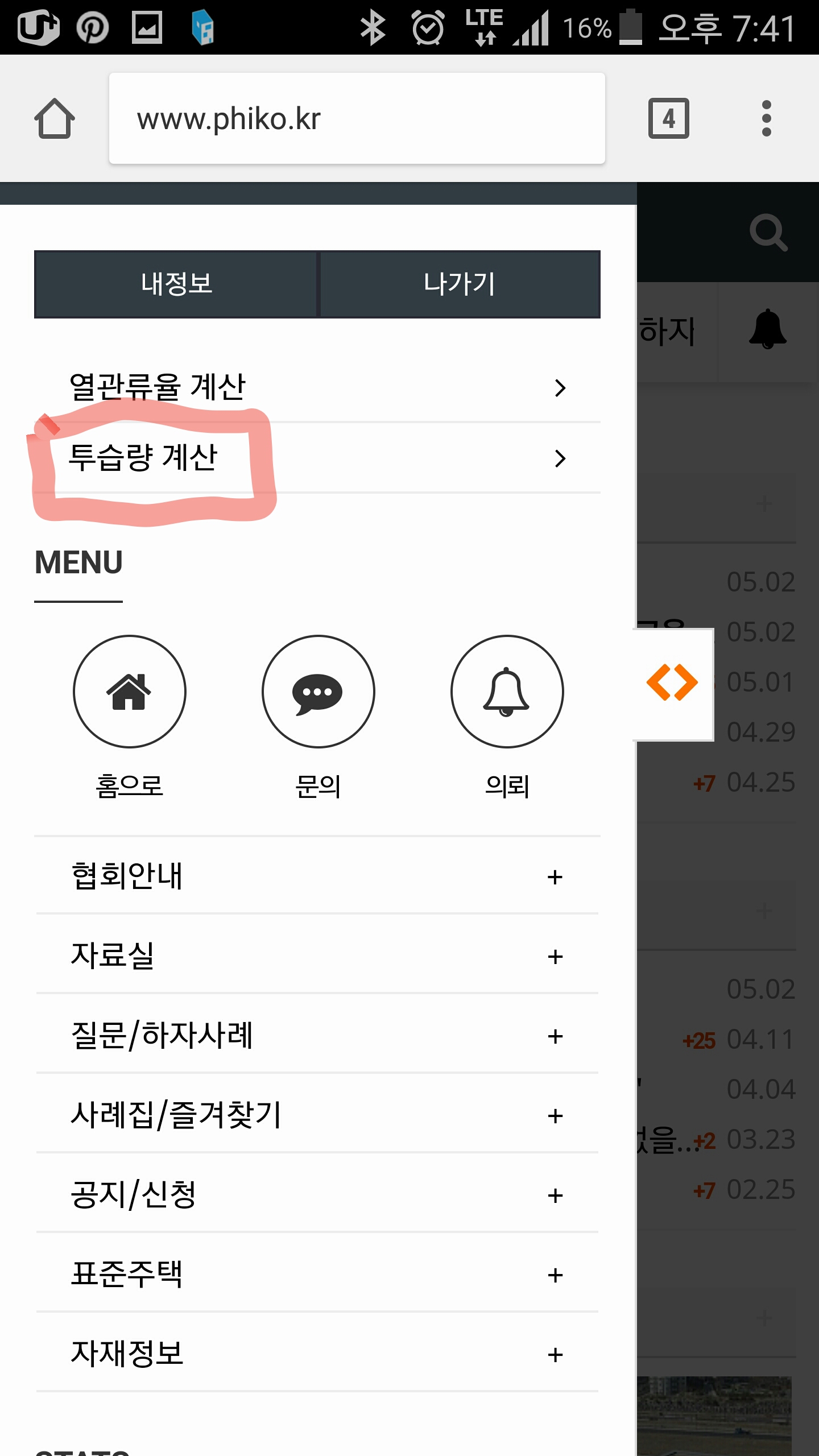Open the site search magnifier
This screenshot has width=819, height=1456.
[768, 232]
